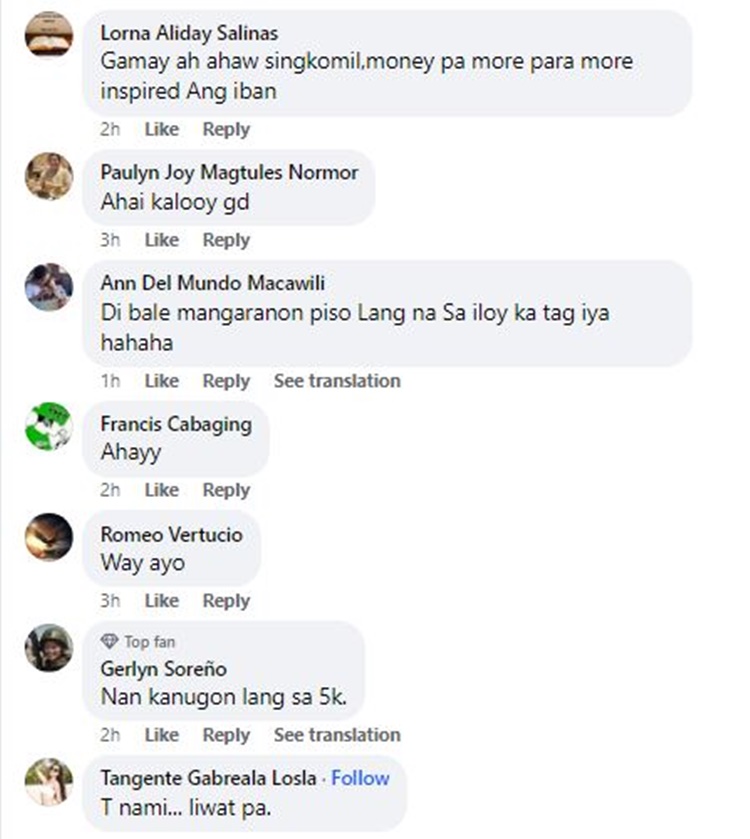This screenshot has width=750, height=839.
Task: View Gerlyn Soreño's profile picture
Action: [x=49, y=647]
